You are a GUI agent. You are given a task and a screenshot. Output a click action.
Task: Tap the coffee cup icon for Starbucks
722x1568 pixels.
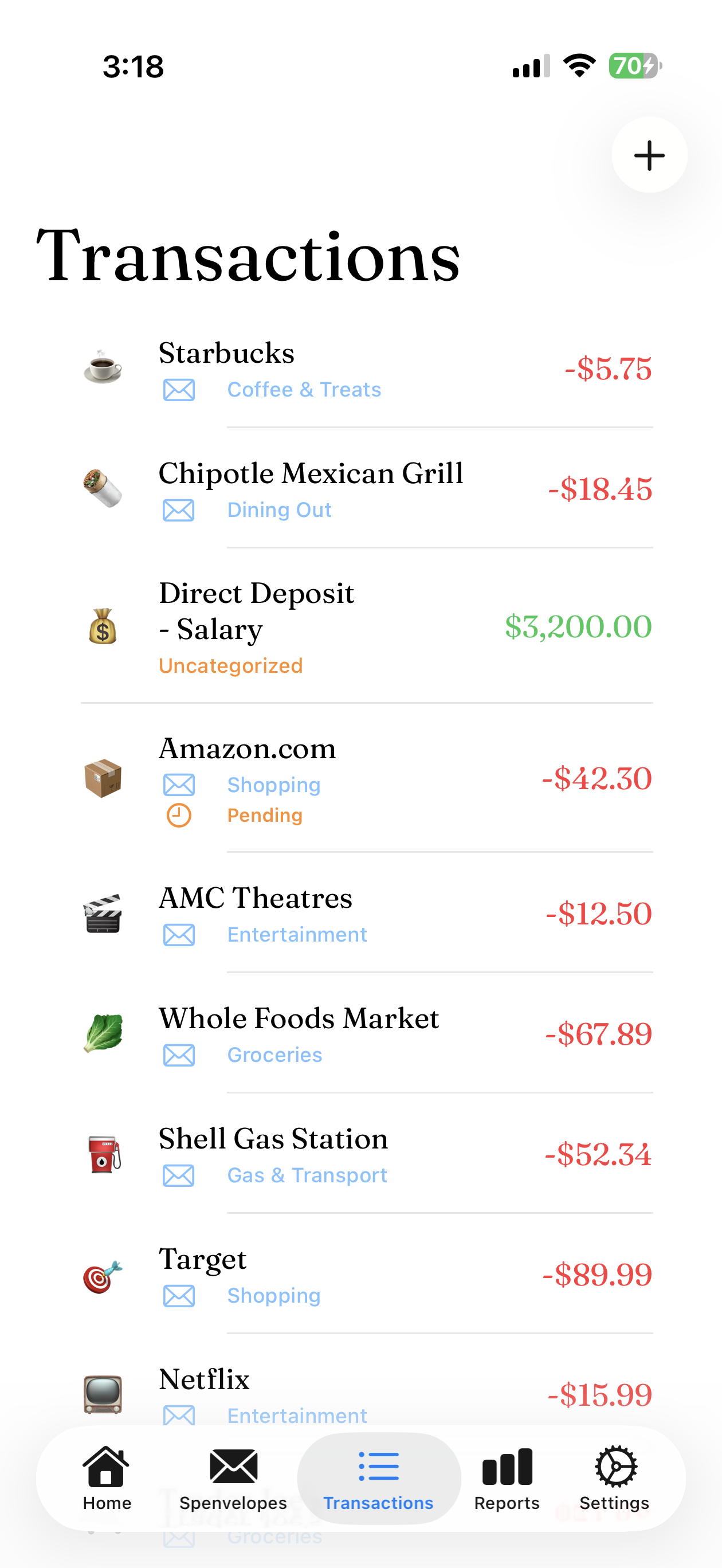point(104,365)
